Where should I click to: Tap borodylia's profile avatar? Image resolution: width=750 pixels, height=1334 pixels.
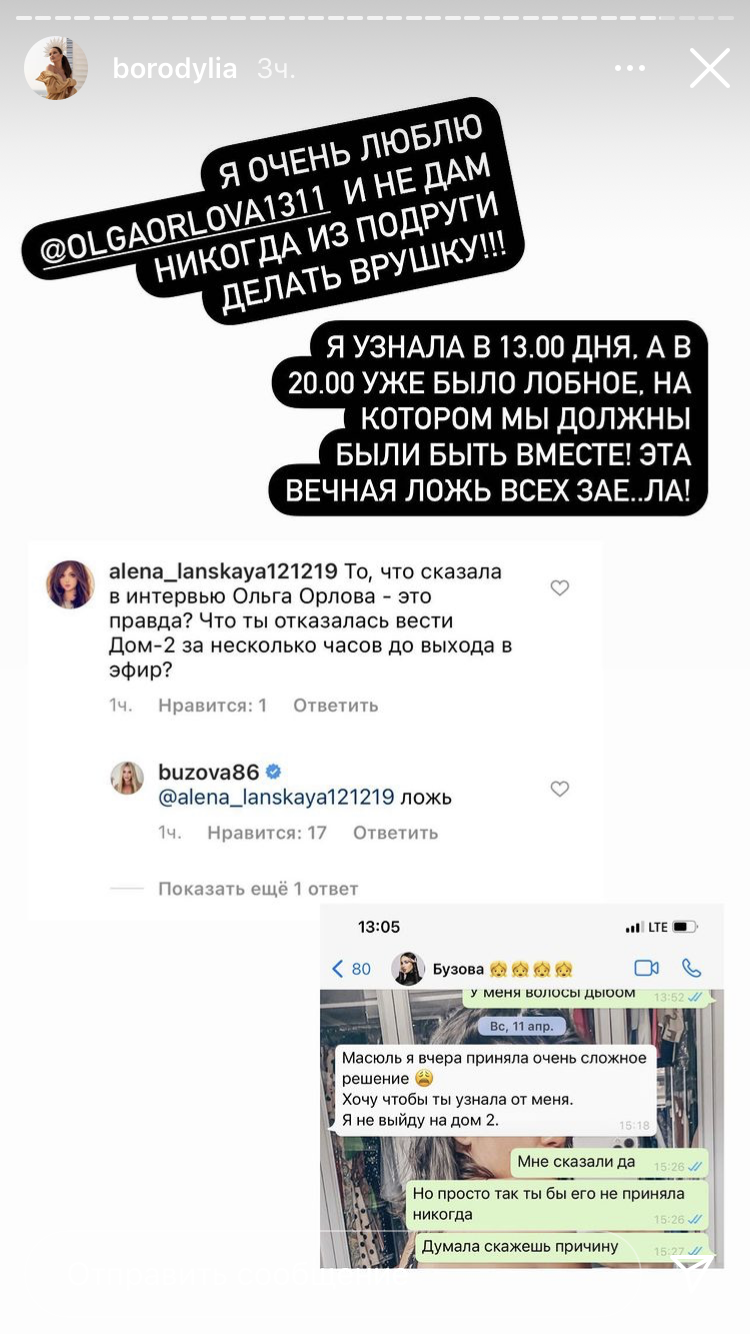[x=56, y=69]
